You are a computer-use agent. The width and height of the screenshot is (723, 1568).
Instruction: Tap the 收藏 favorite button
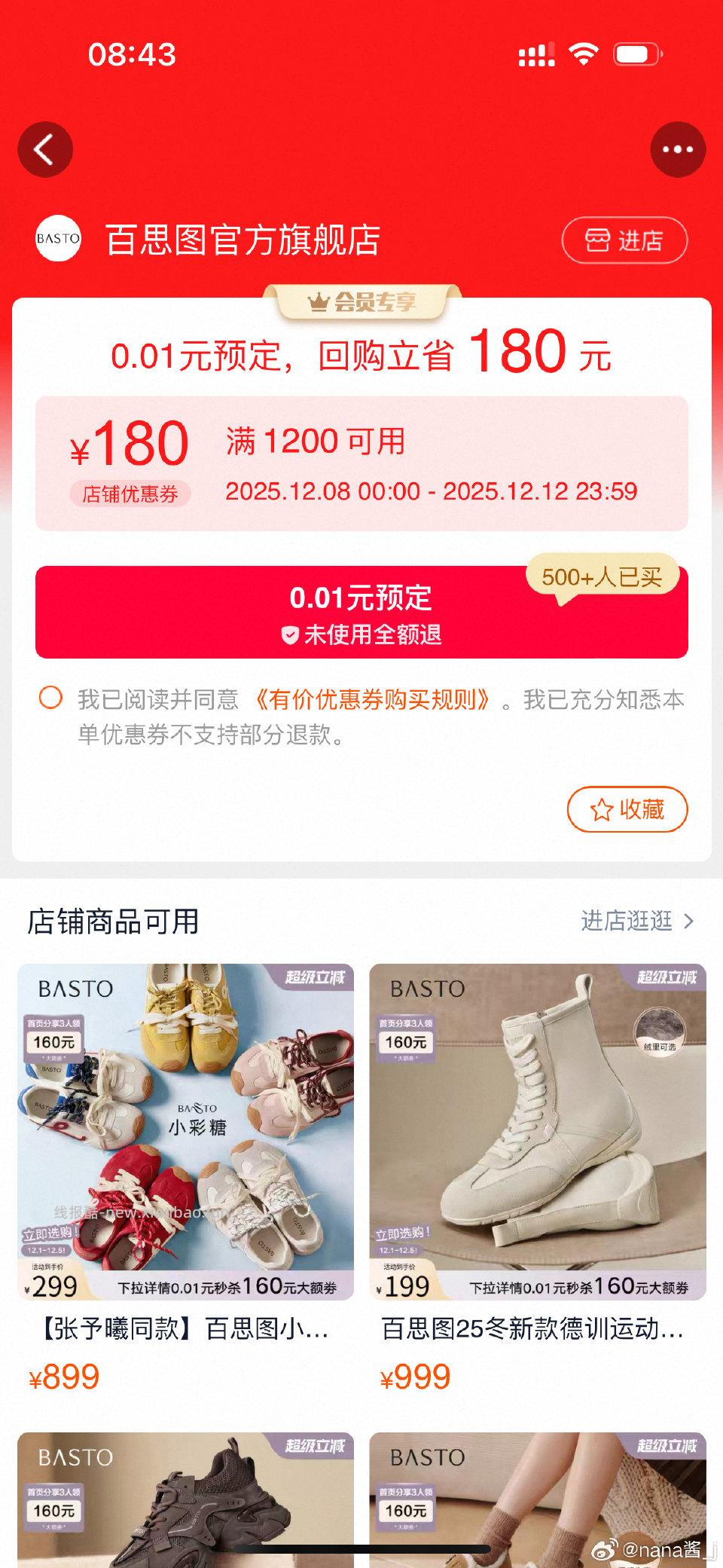[627, 810]
